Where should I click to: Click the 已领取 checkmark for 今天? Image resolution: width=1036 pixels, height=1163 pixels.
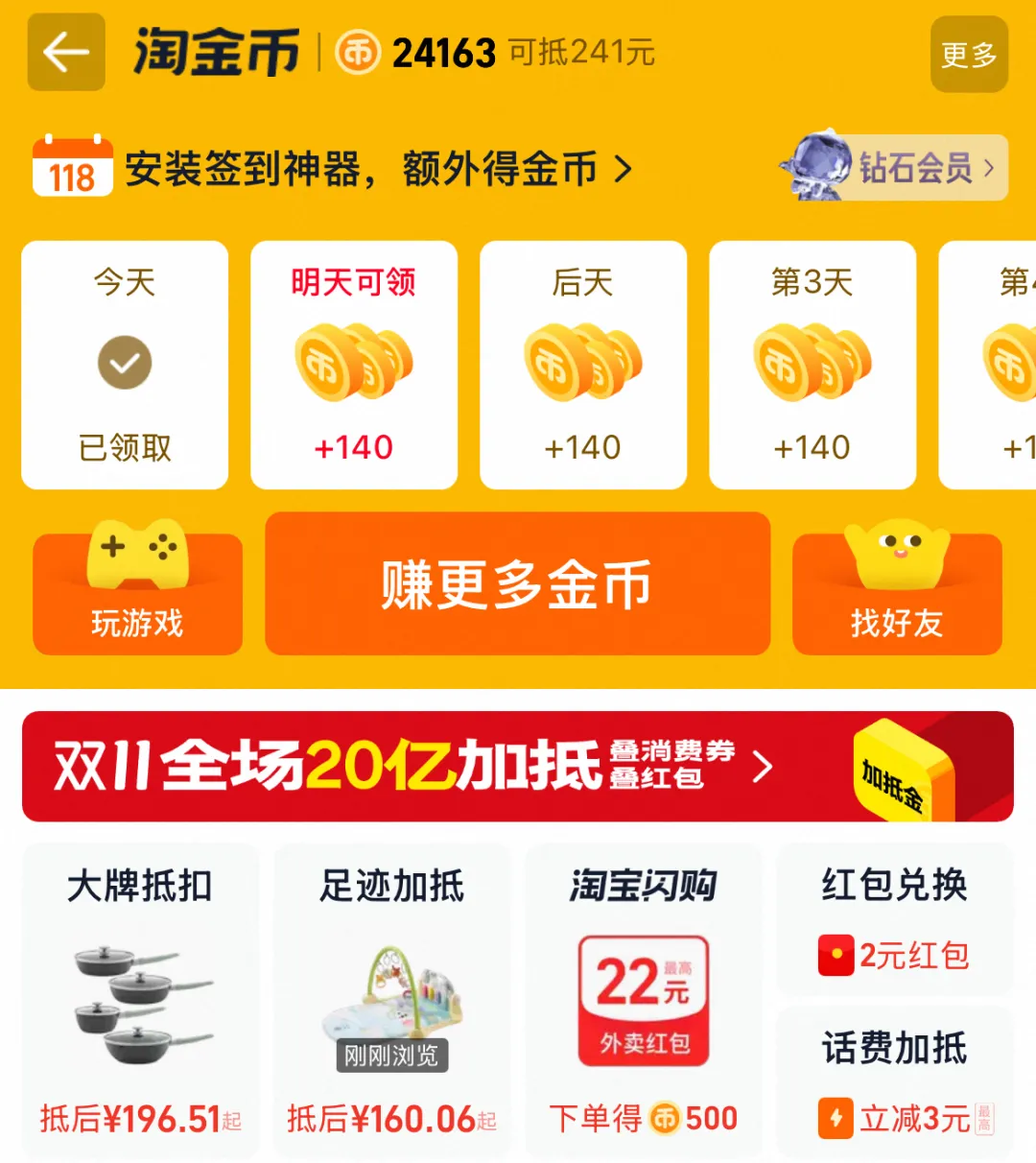click(124, 363)
